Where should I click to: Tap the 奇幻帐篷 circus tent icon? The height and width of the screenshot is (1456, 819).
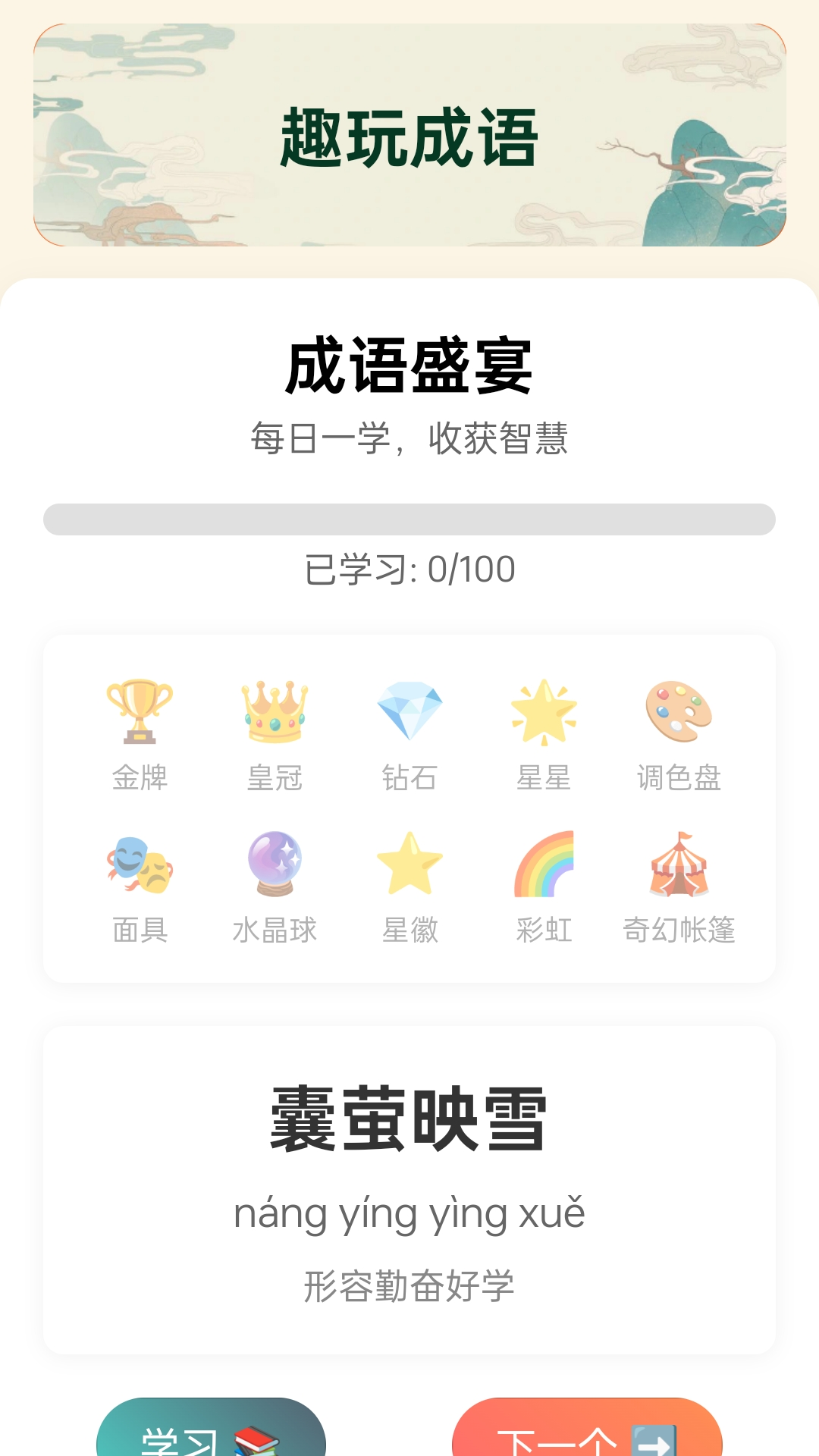(x=679, y=864)
